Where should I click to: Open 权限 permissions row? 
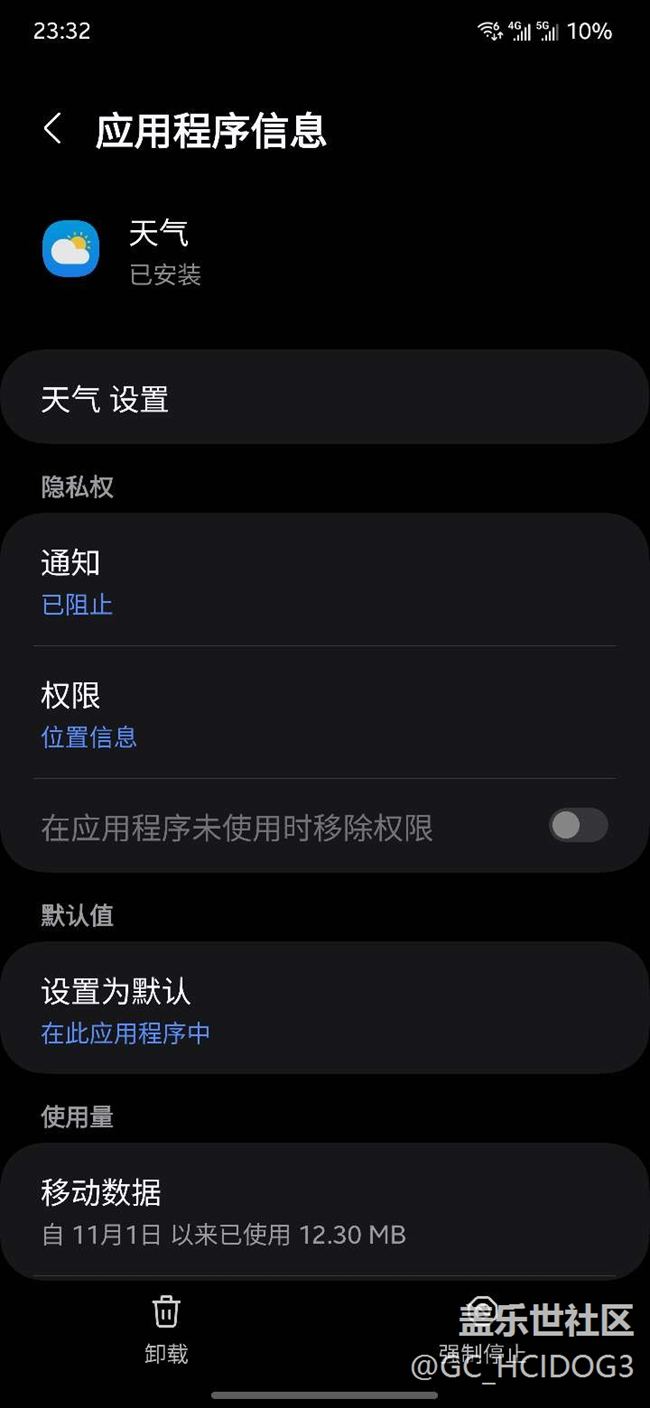[324, 714]
